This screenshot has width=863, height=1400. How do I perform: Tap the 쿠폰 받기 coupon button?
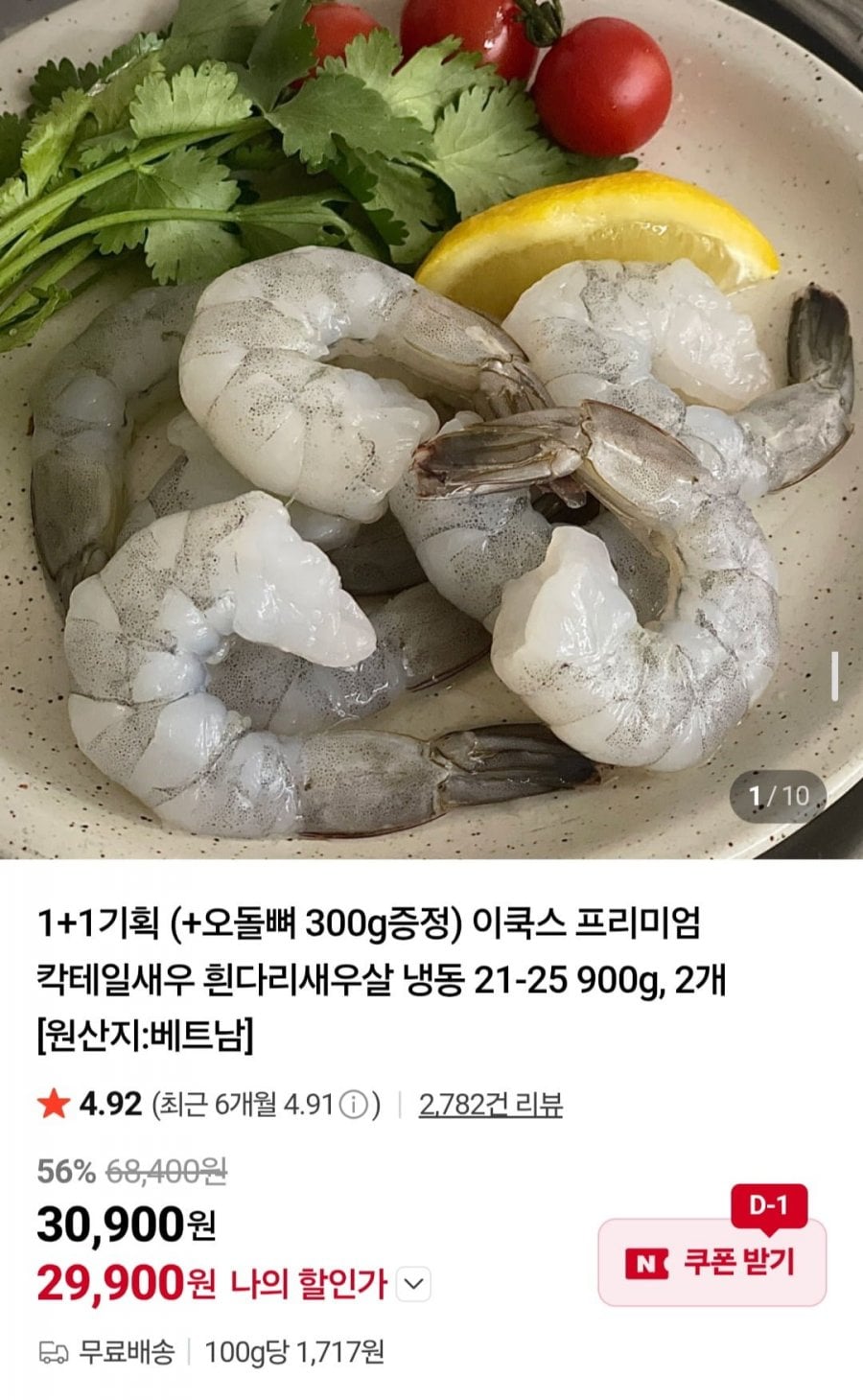[x=711, y=1262]
